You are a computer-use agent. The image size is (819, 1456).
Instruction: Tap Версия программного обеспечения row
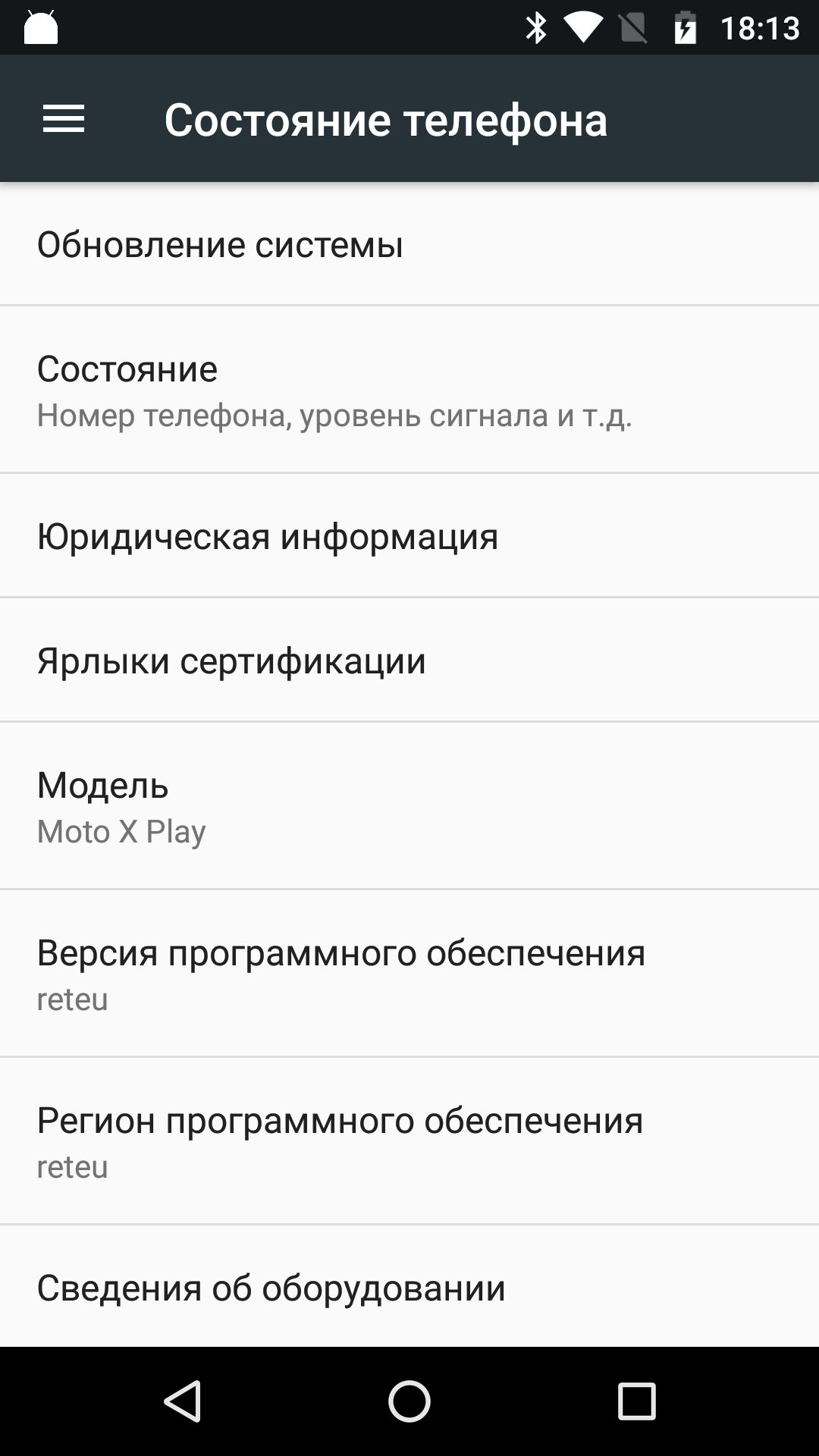click(x=409, y=974)
